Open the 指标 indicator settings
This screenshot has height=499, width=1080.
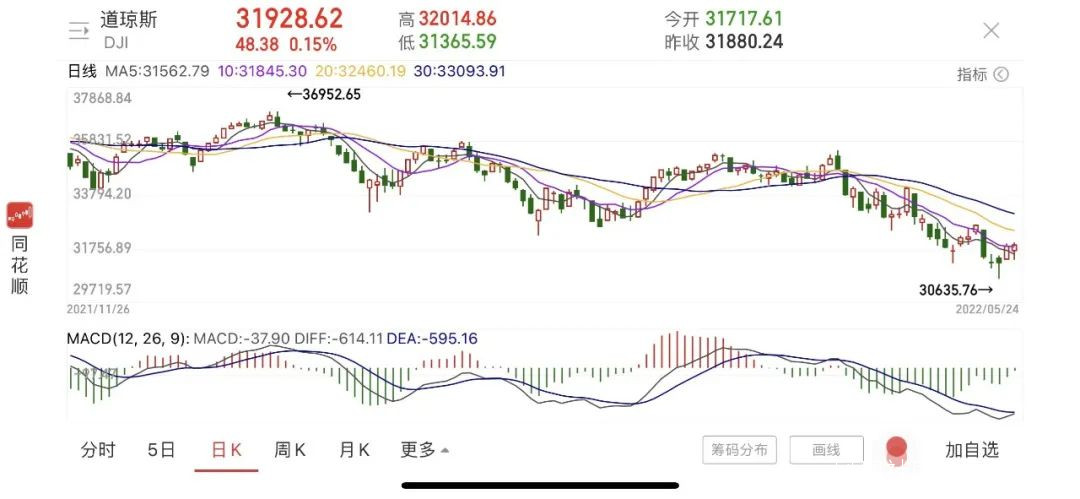(x=982, y=74)
